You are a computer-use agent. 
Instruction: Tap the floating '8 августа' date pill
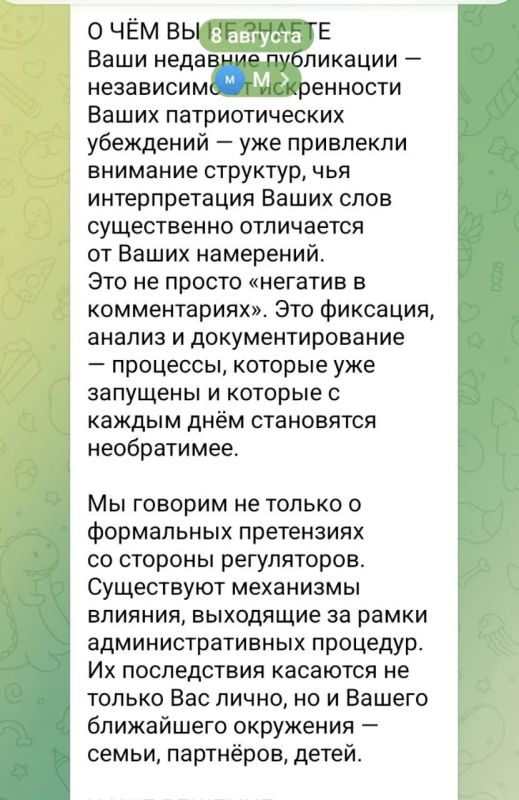[256, 36]
